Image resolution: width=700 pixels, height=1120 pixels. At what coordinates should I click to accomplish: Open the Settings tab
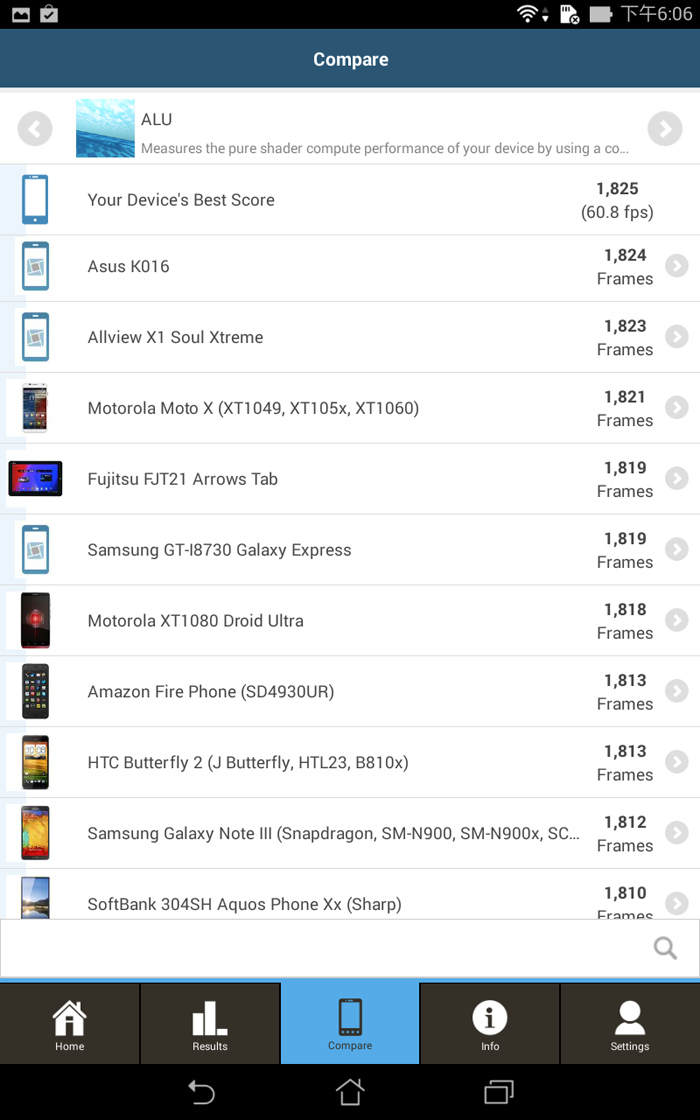(x=630, y=1024)
